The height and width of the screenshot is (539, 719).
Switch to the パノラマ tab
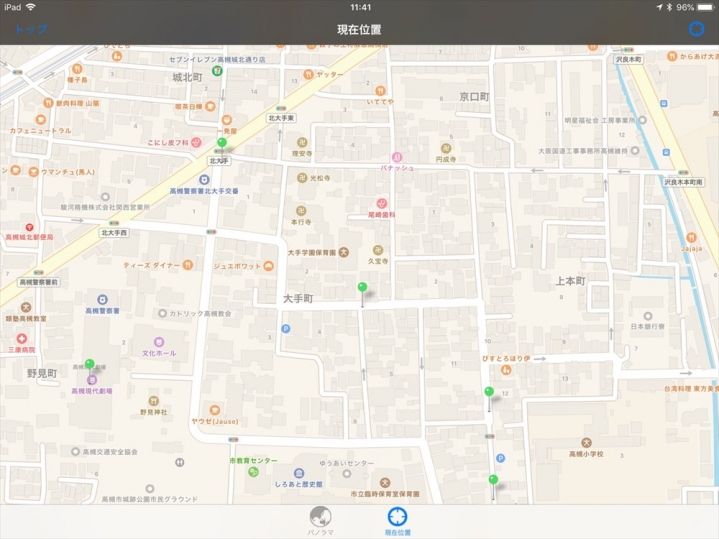(319, 521)
